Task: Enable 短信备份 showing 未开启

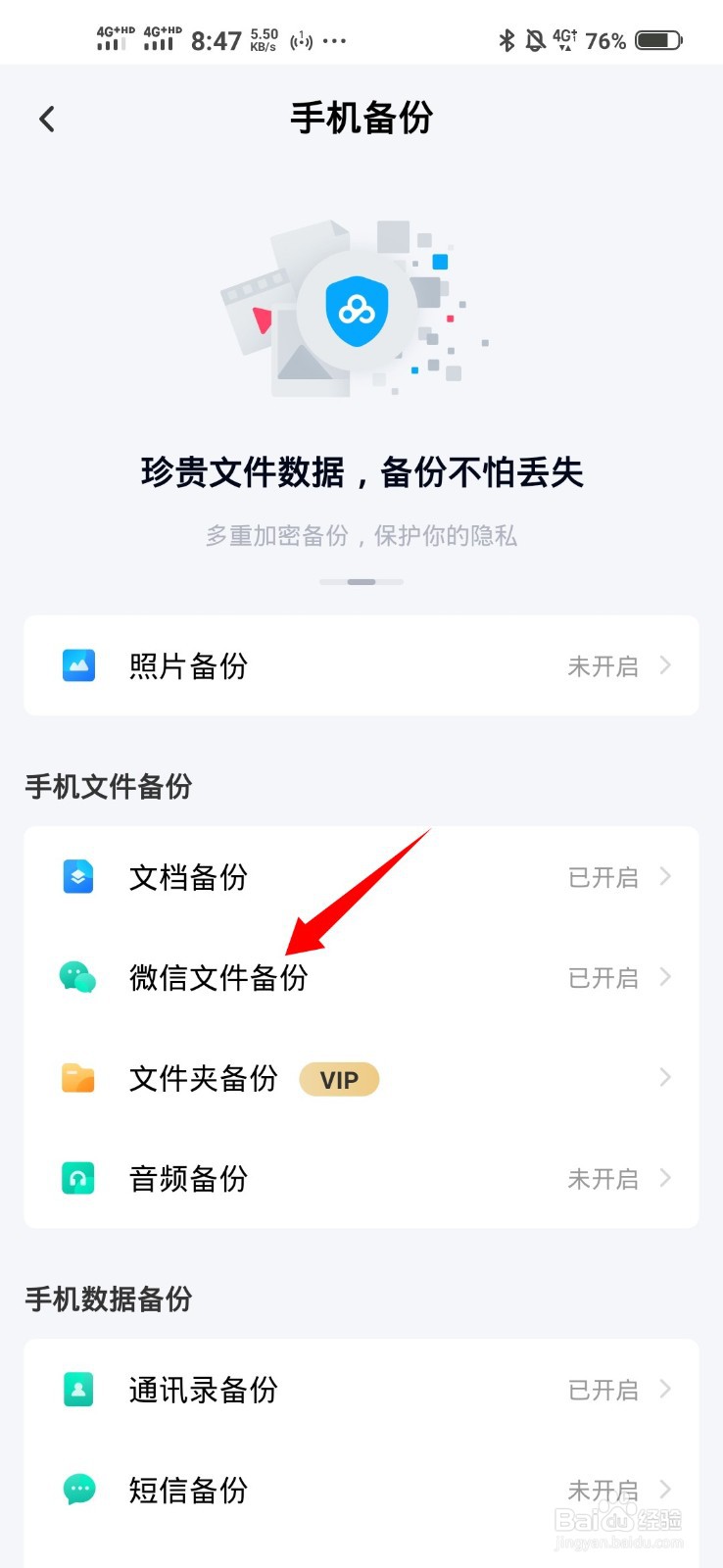Action: click(602, 1491)
